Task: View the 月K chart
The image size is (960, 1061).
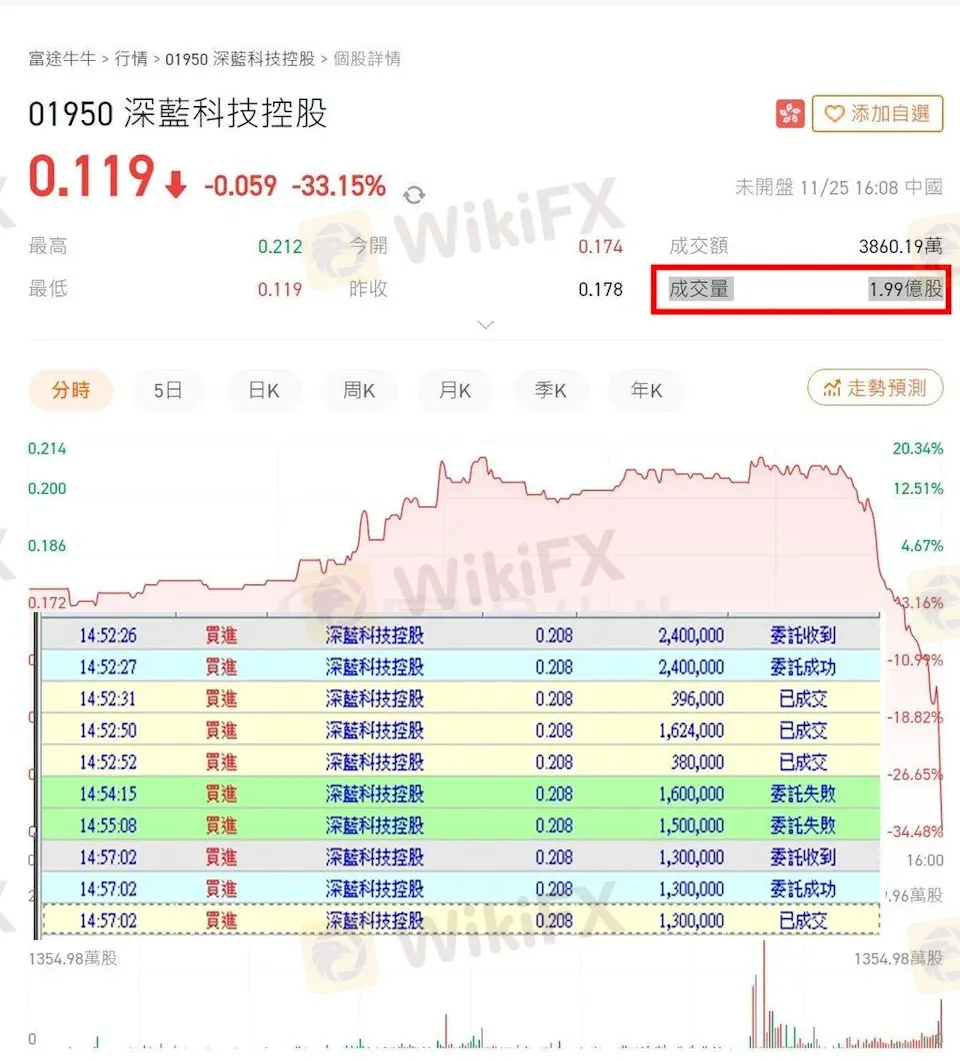Action: point(455,390)
